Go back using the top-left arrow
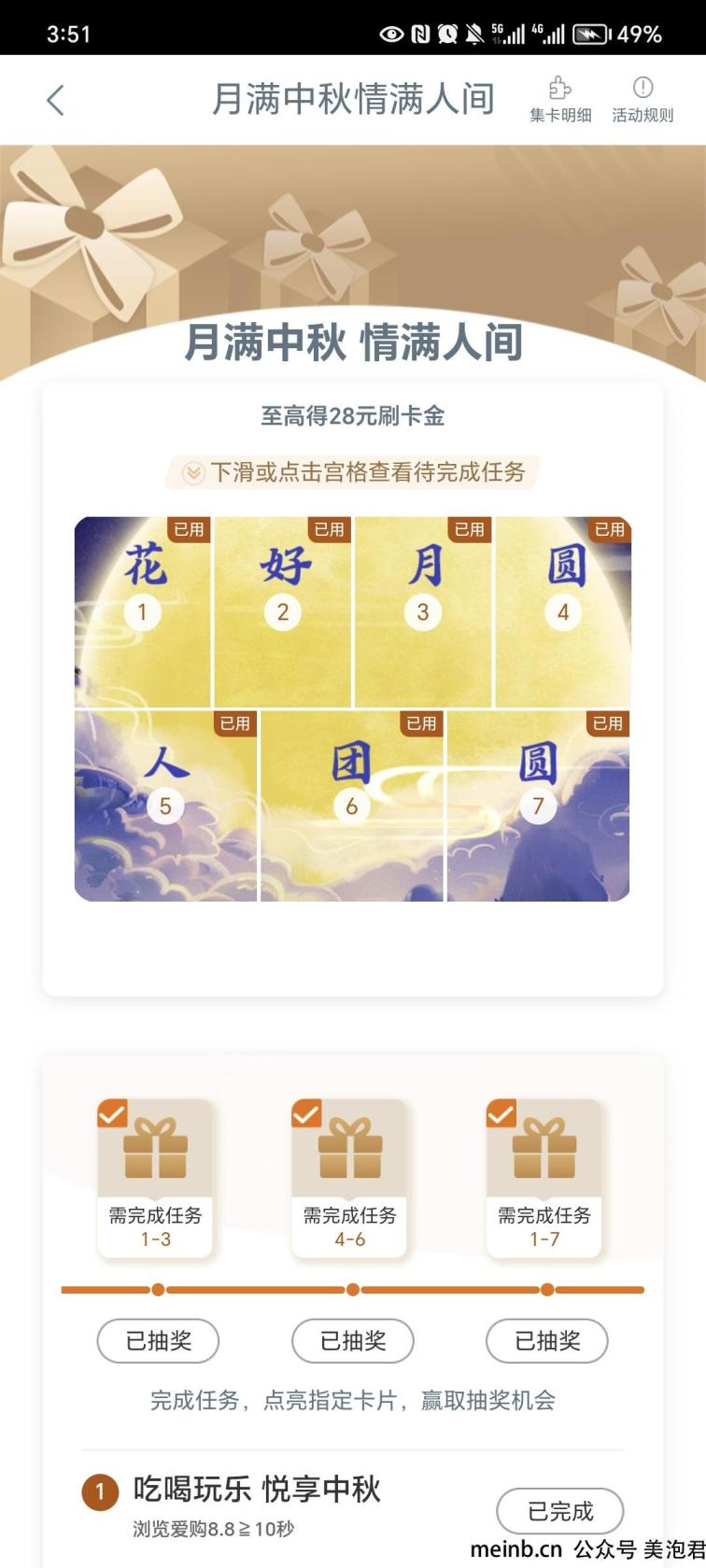 point(56,100)
